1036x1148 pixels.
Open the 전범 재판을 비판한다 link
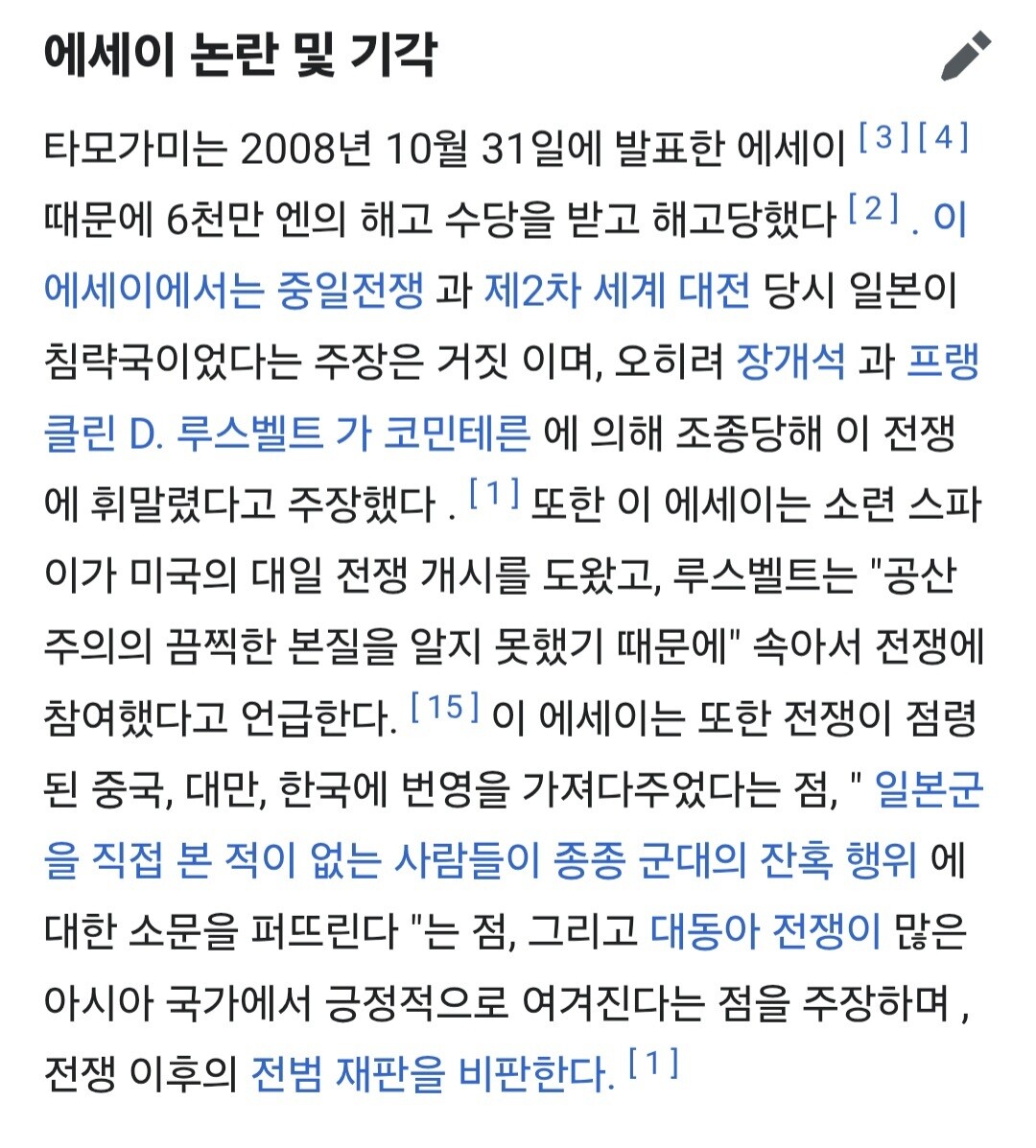click(433, 1074)
